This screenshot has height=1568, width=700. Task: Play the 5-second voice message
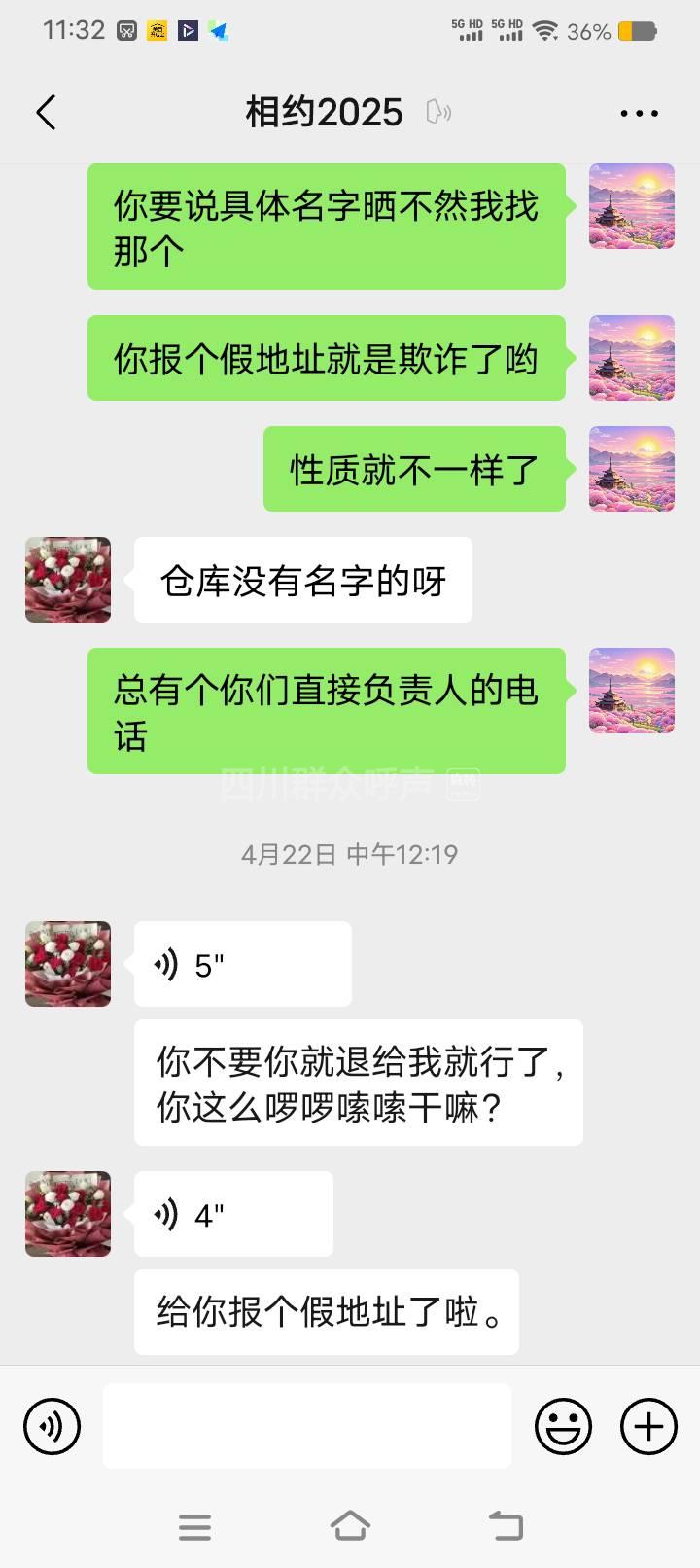(242, 964)
